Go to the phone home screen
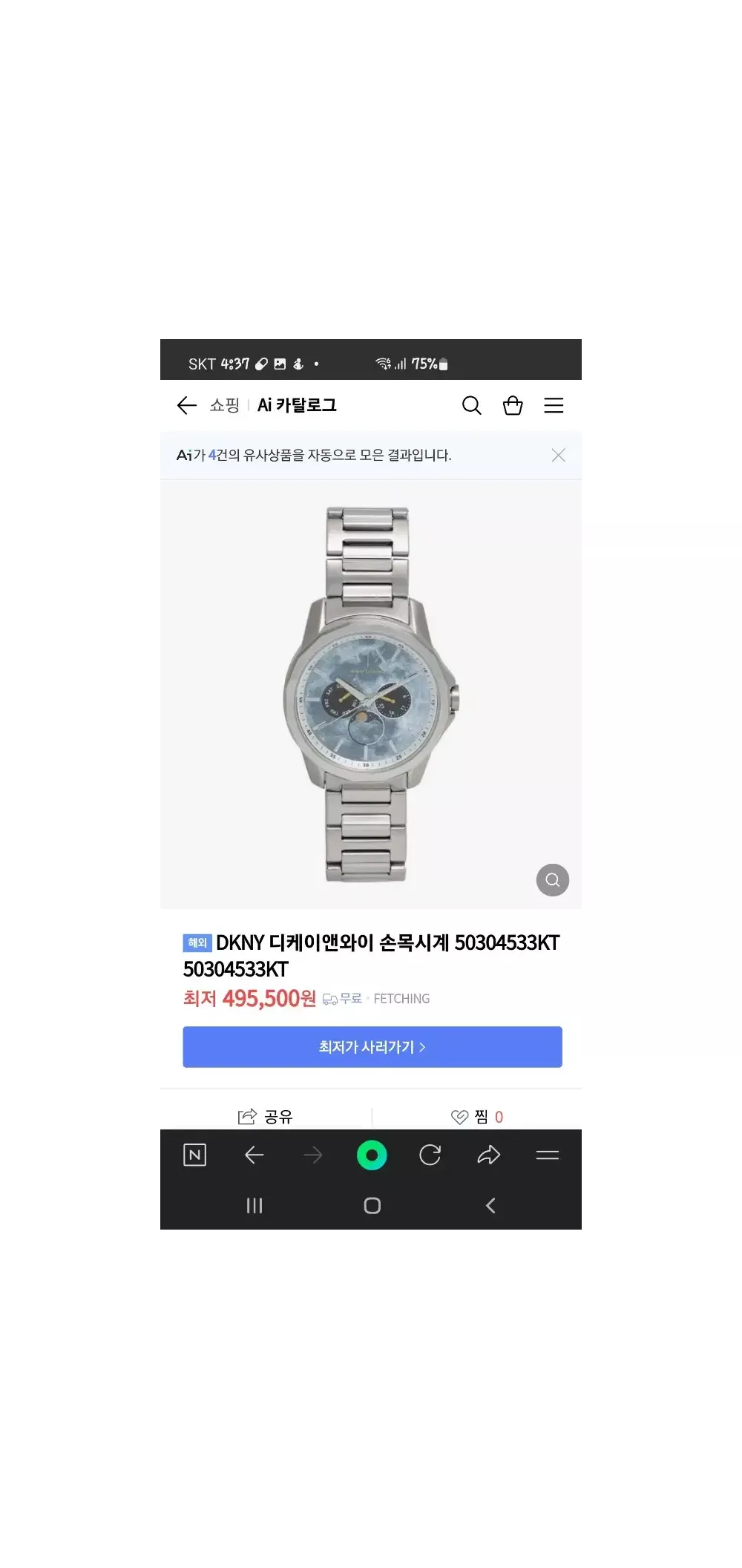 pos(372,1206)
